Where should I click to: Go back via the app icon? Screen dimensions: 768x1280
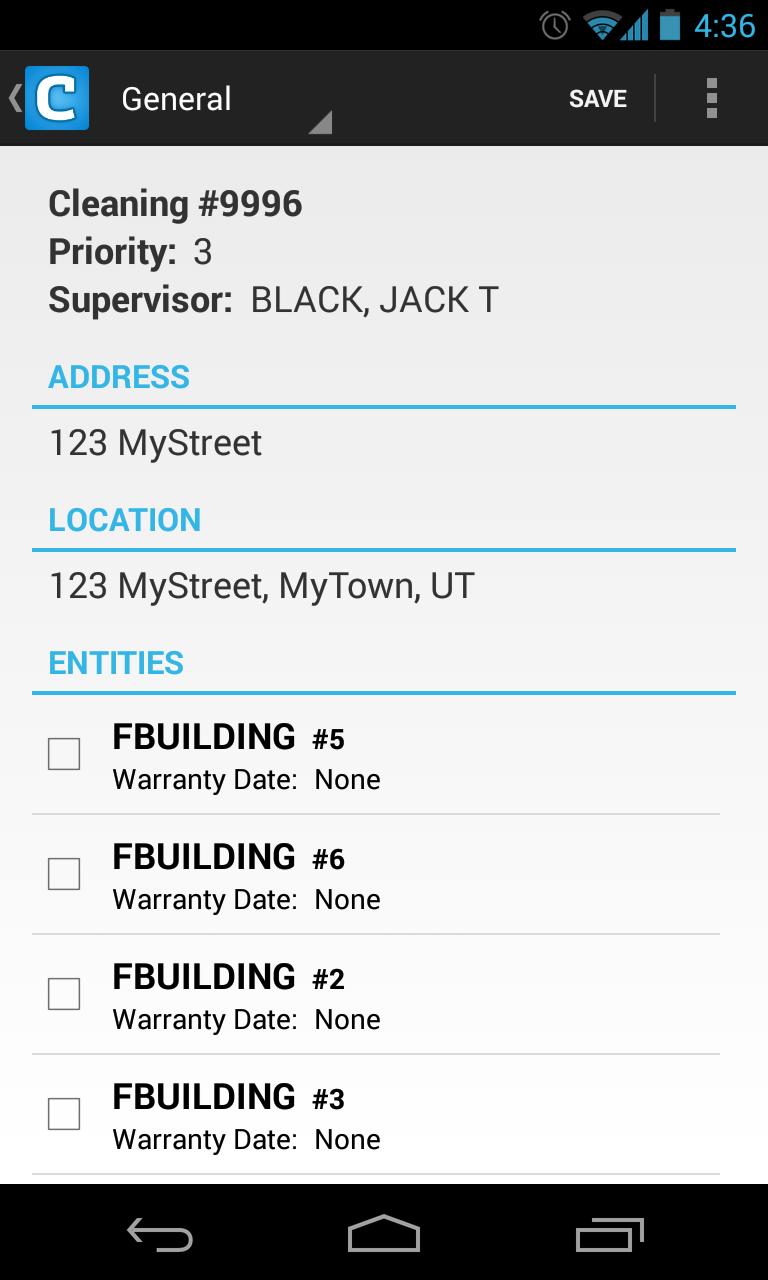coord(50,98)
